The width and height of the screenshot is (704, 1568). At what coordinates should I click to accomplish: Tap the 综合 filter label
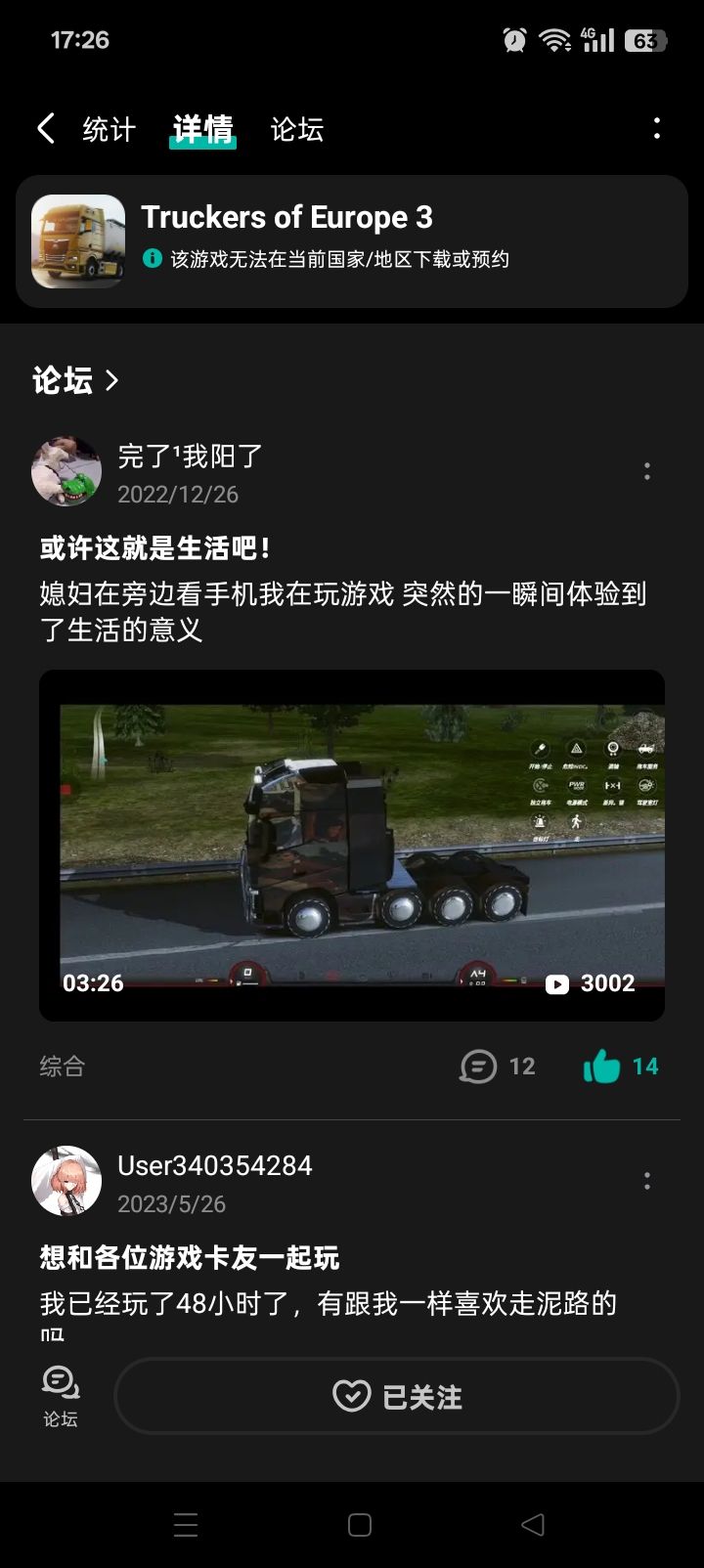[63, 1067]
